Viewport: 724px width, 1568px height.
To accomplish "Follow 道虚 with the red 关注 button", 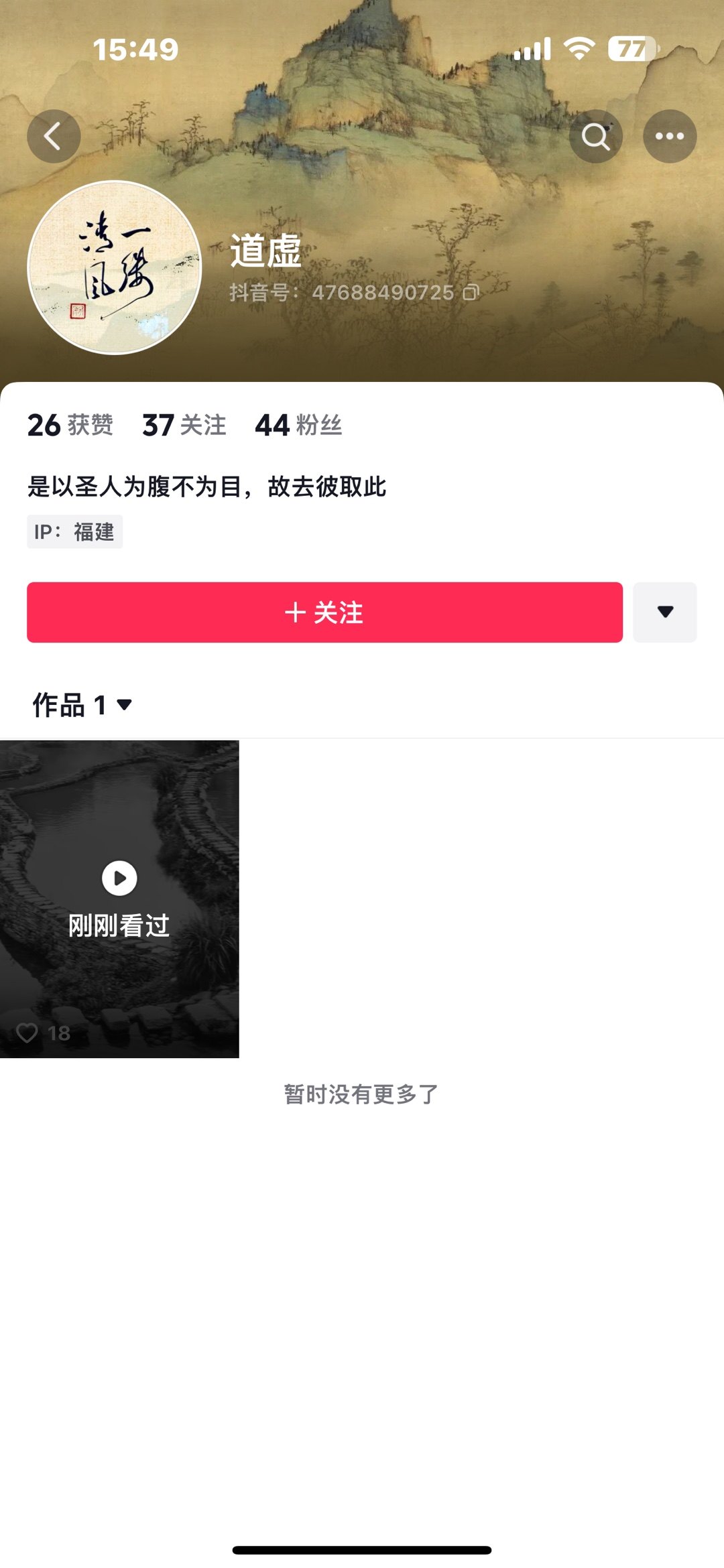I will [x=324, y=612].
